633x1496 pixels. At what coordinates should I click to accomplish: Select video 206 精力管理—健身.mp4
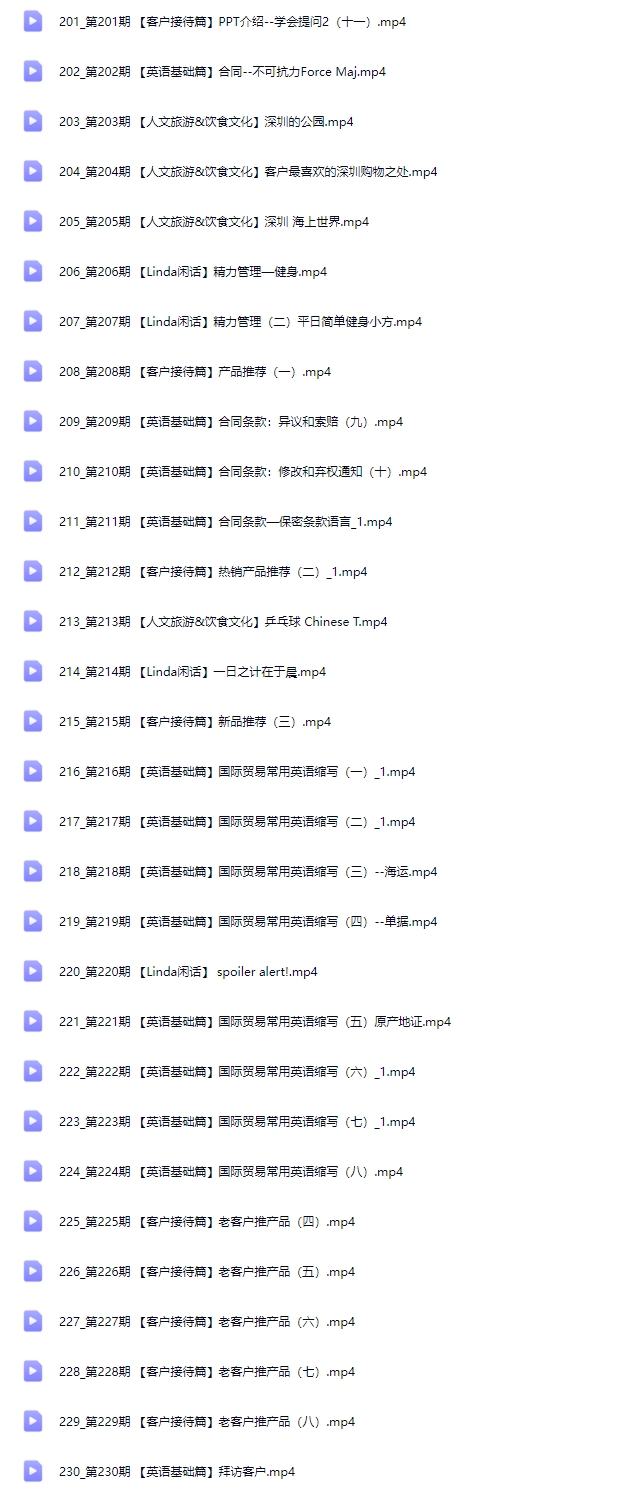192,272
